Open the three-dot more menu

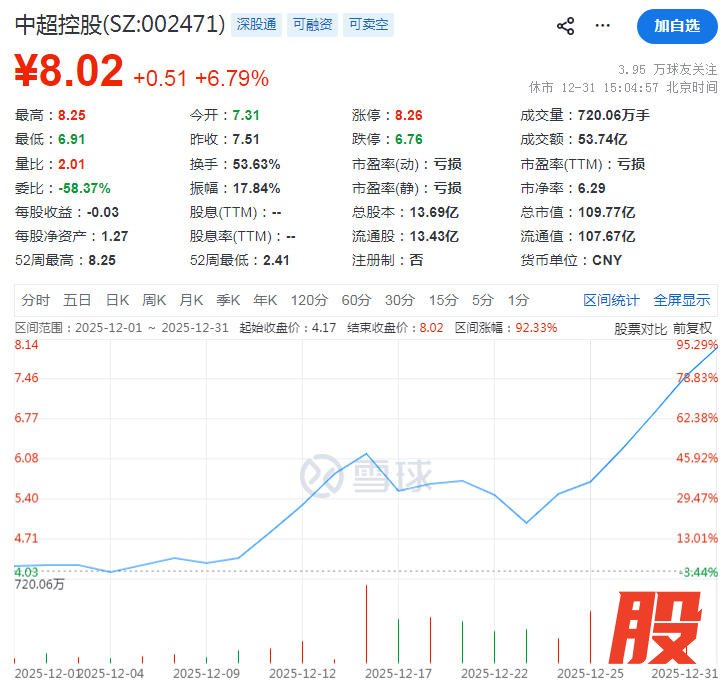[602, 26]
